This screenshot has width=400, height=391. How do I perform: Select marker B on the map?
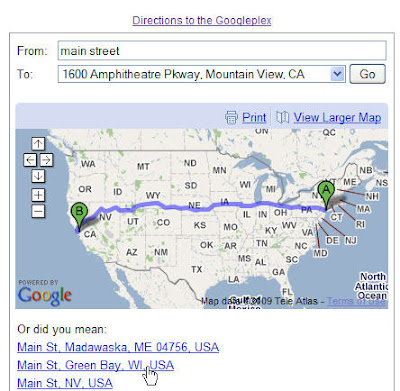[x=79, y=215]
